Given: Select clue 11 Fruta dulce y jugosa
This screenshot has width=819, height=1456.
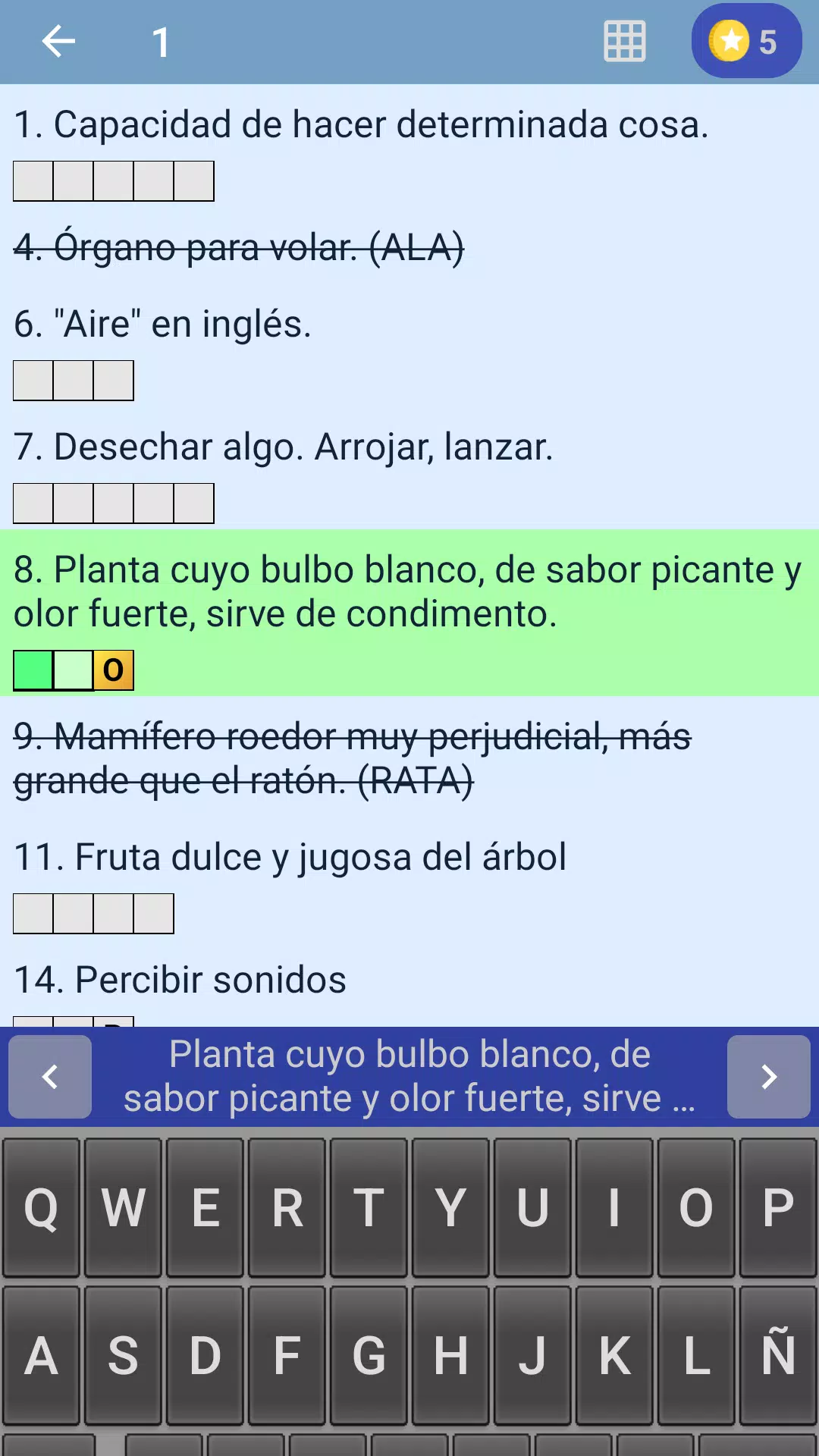Looking at the screenshot, I should 288,857.
